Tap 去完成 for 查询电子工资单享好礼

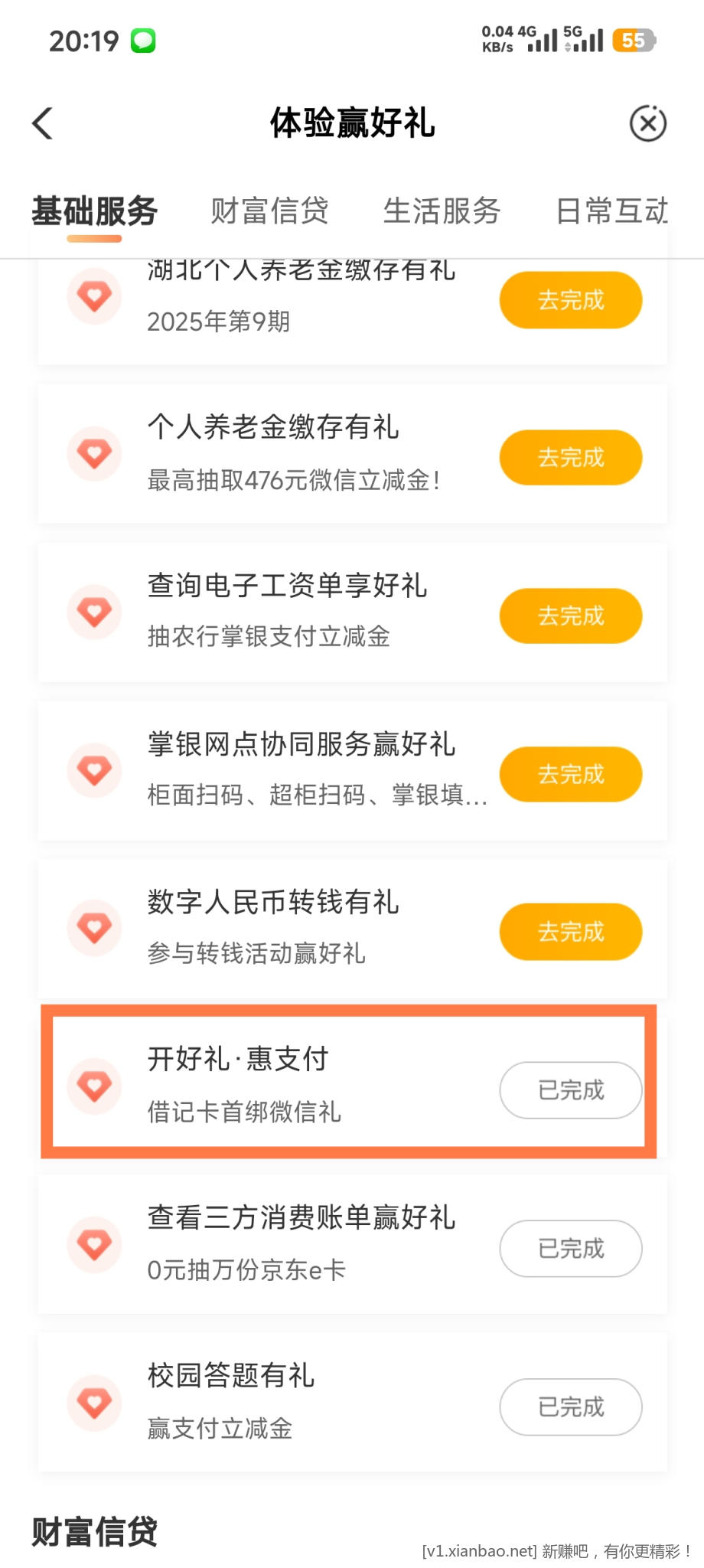pyautogui.click(x=570, y=616)
